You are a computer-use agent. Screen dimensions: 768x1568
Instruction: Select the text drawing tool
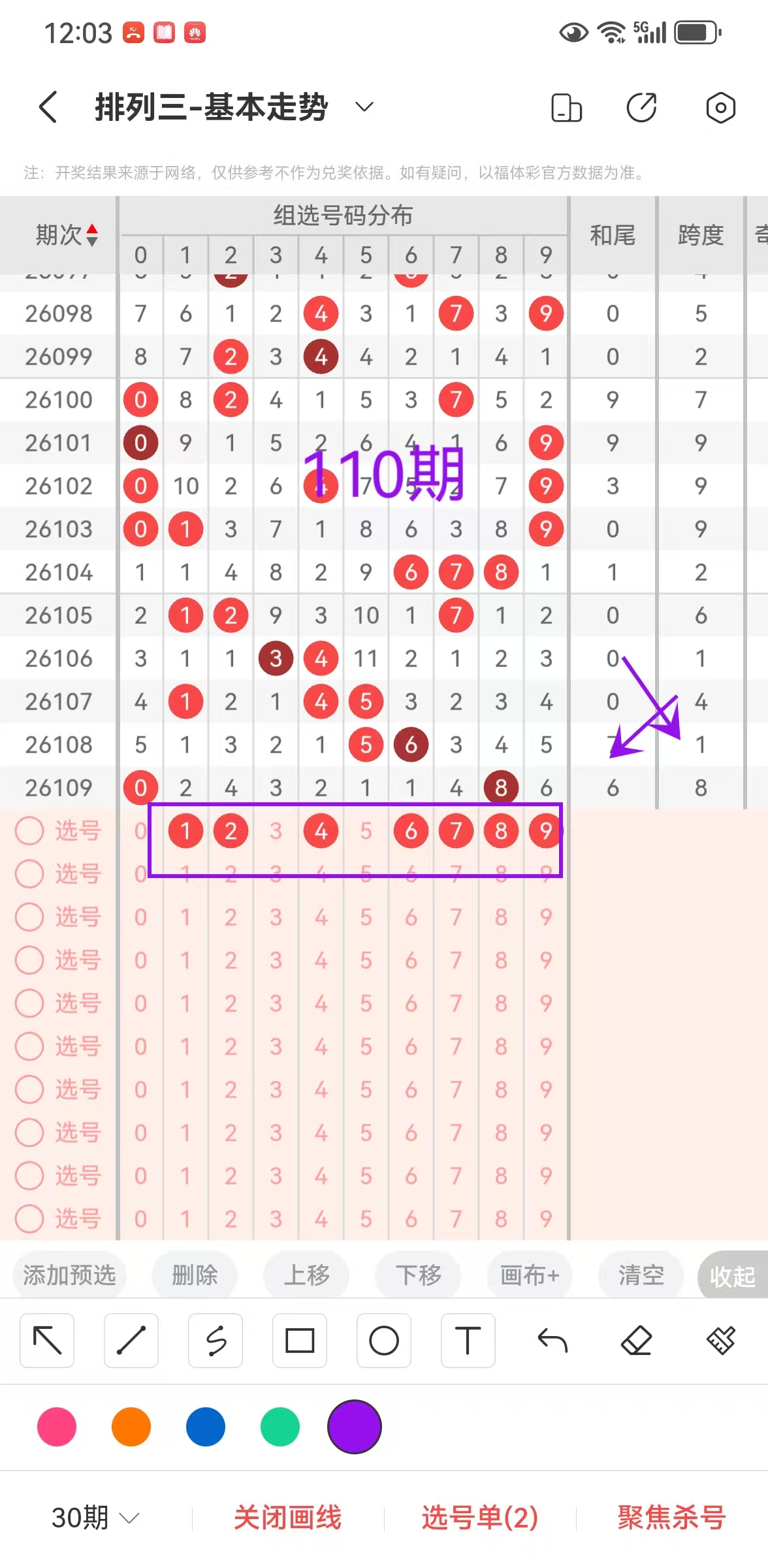tap(468, 1341)
